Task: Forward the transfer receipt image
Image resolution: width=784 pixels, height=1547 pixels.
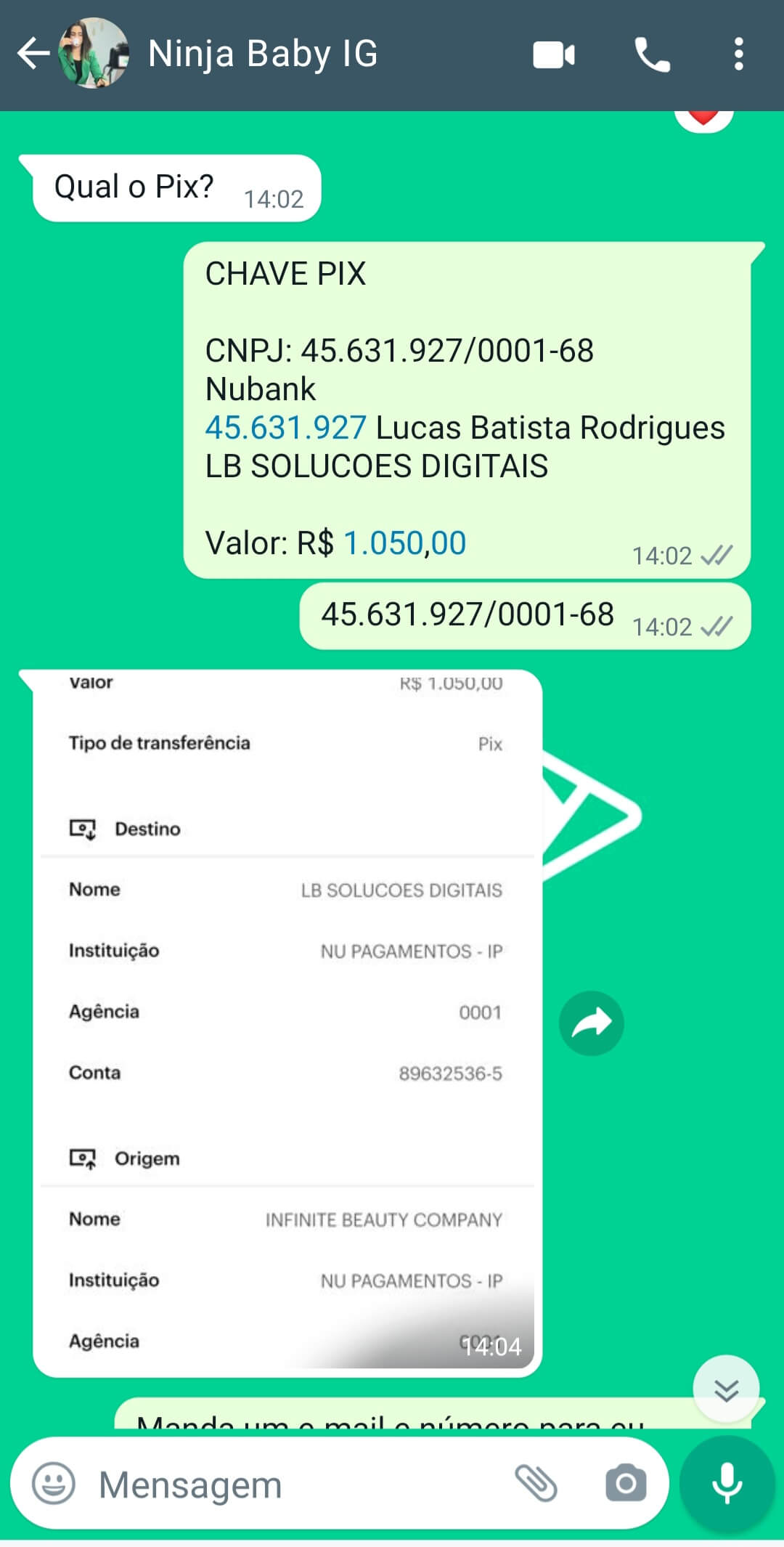Action: [592, 1022]
